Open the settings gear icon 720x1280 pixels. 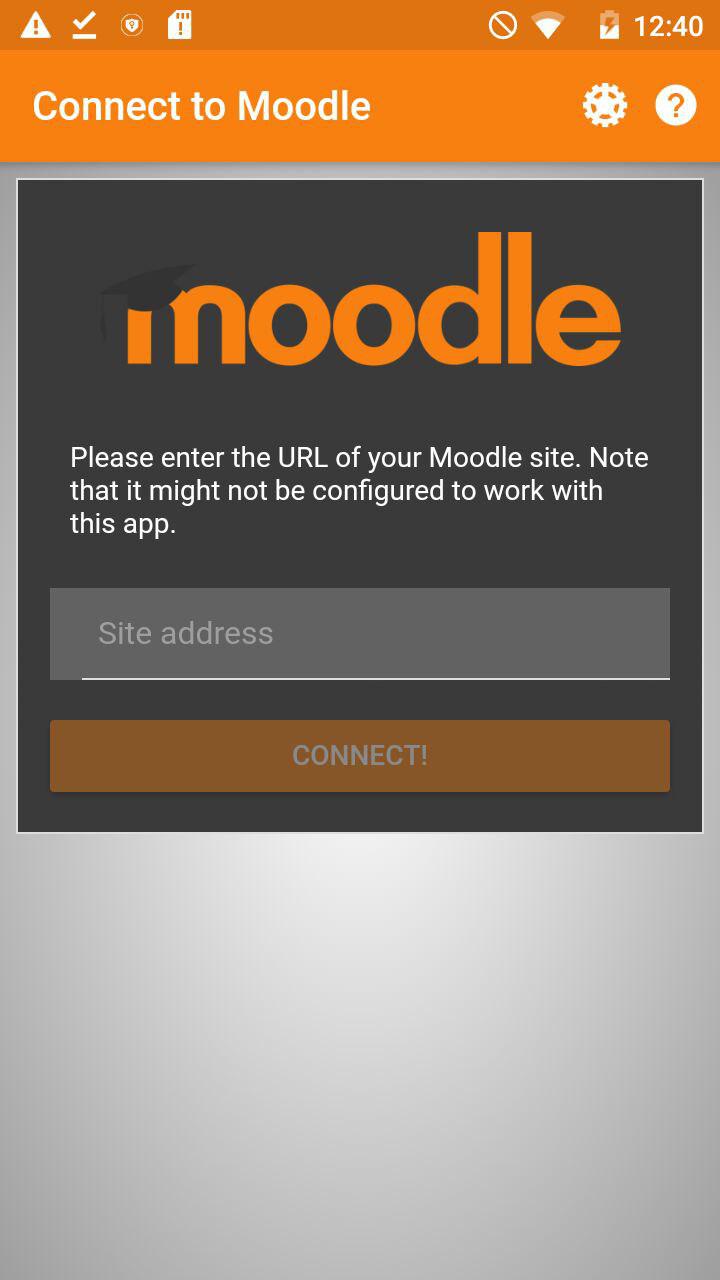click(x=605, y=105)
